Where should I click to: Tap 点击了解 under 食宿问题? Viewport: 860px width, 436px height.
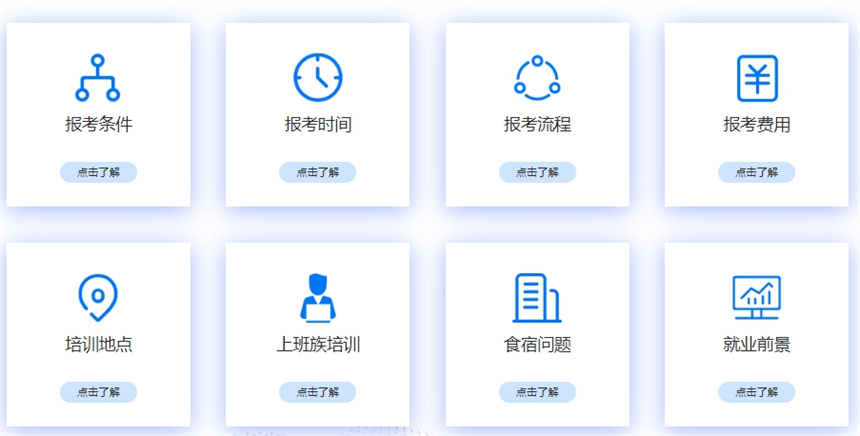pyautogui.click(x=537, y=392)
